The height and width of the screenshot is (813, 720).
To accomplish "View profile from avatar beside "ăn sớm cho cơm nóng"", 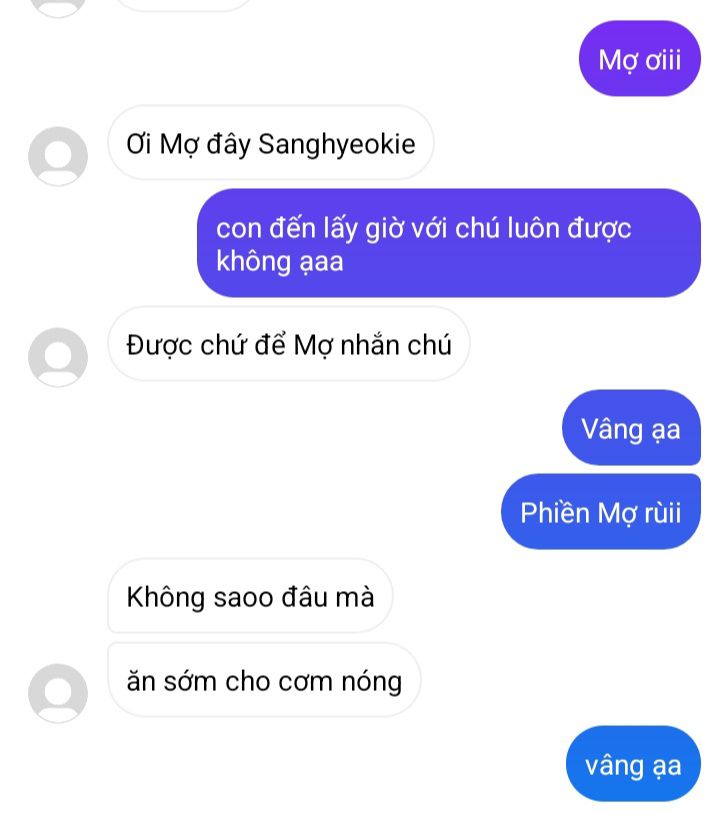I will [x=58, y=693].
